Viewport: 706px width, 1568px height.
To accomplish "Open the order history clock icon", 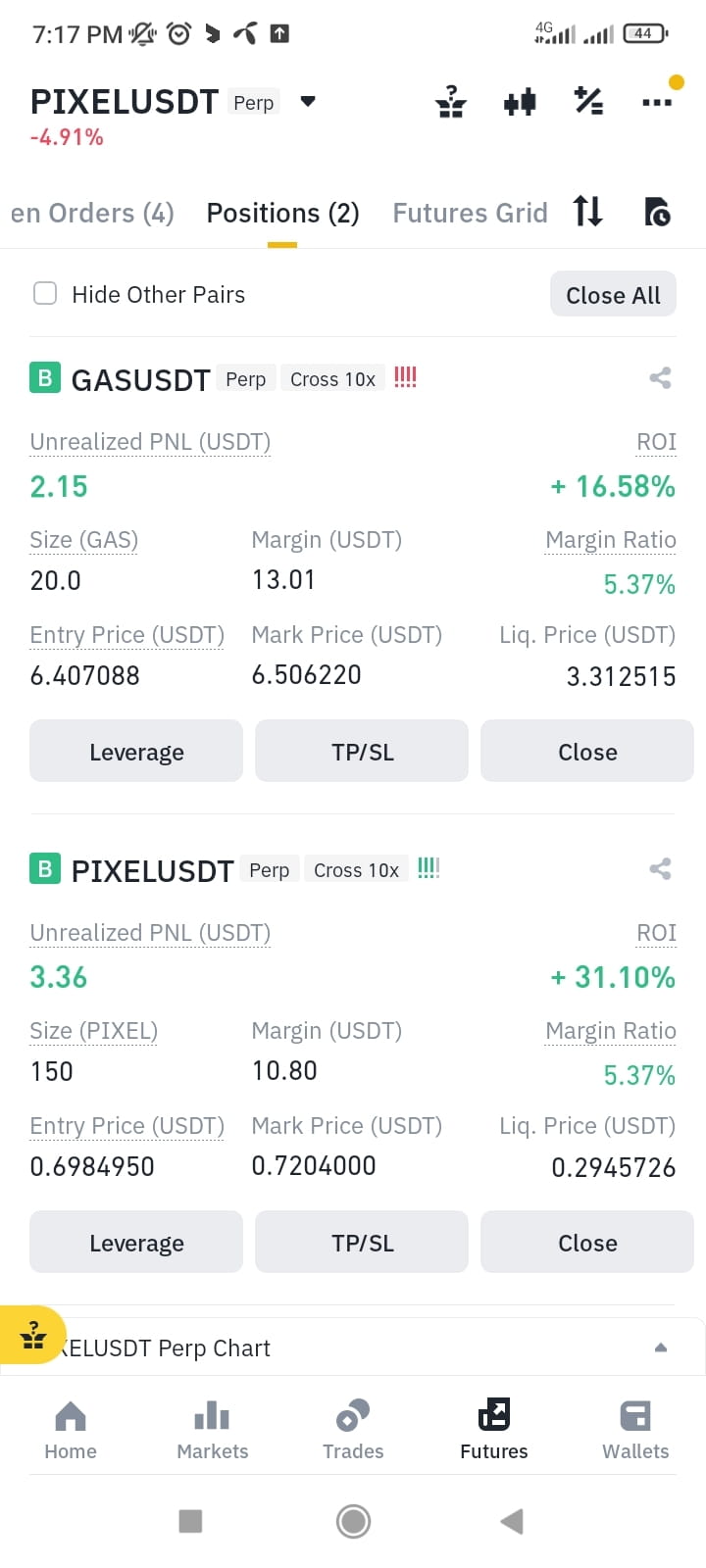I will click(656, 212).
